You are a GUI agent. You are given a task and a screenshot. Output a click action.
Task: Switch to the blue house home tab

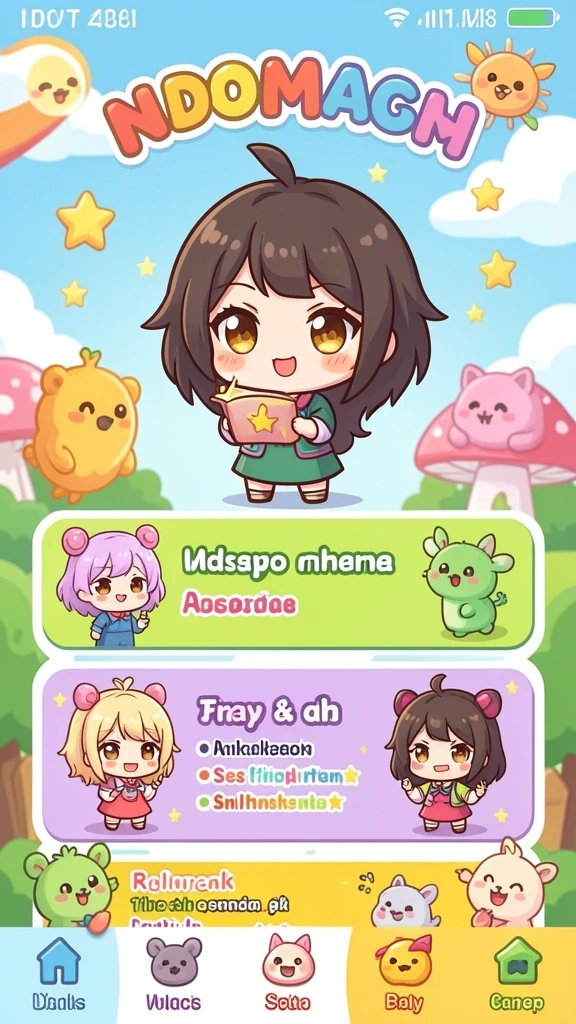[58, 975]
